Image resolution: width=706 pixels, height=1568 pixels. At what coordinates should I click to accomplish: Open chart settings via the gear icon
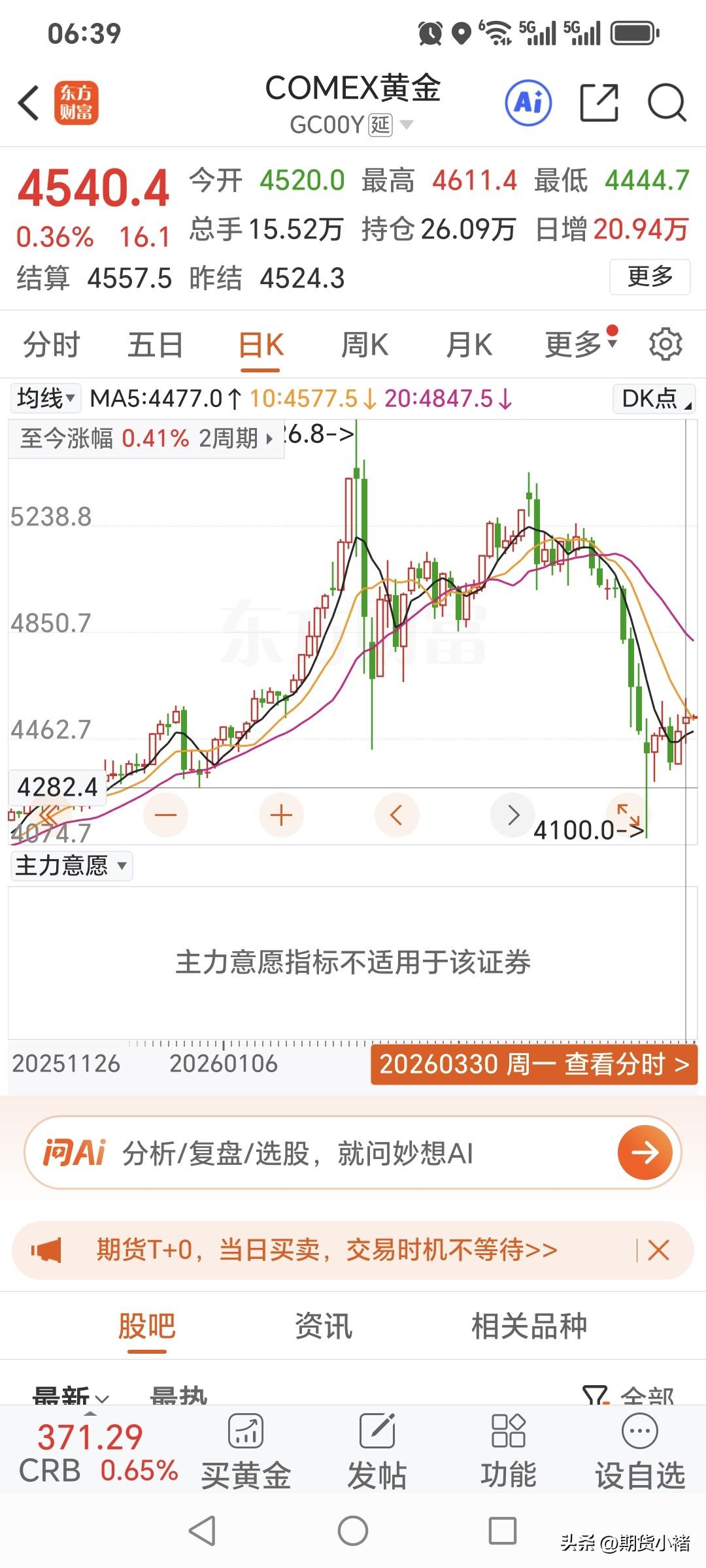tap(667, 344)
